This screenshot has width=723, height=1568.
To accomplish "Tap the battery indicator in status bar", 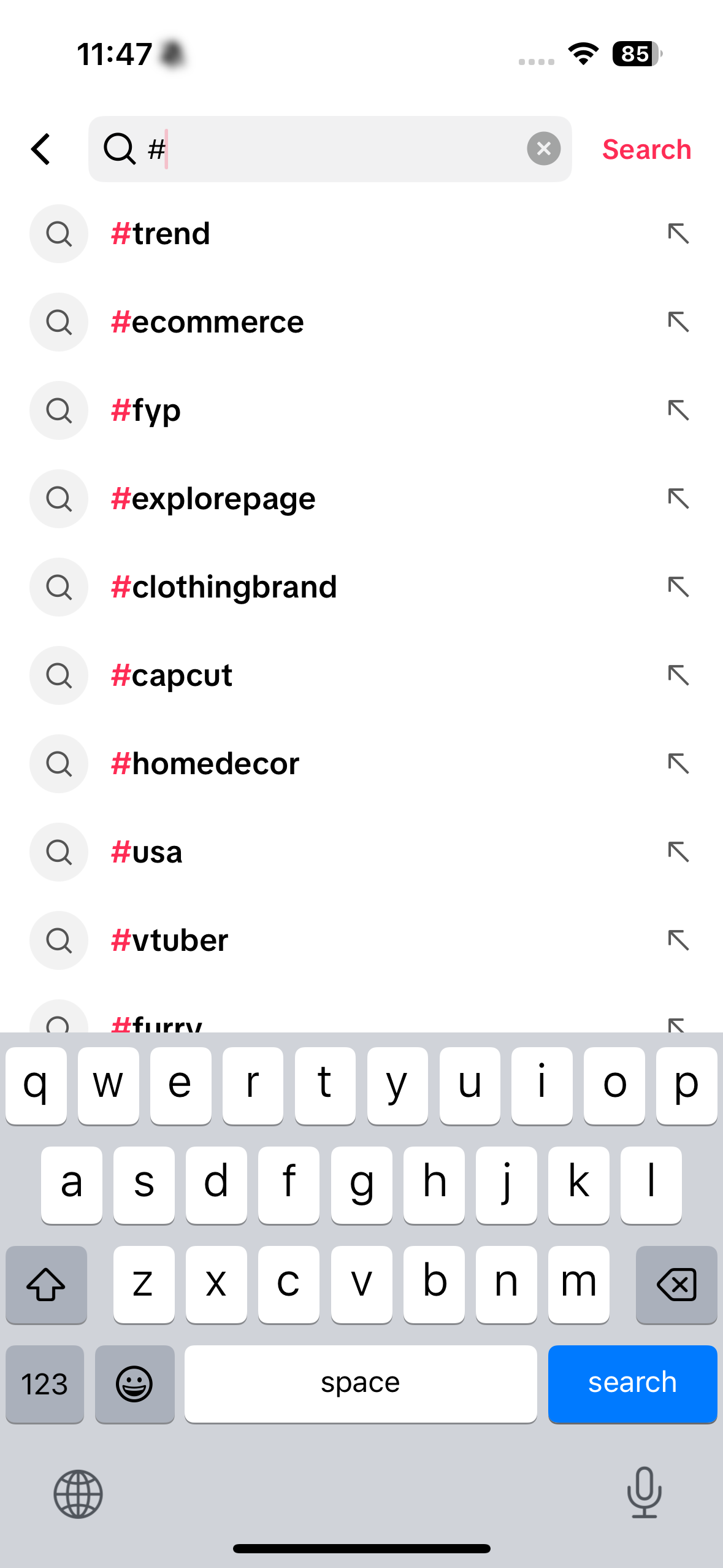I will pyautogui.click(x=634, y=55).
